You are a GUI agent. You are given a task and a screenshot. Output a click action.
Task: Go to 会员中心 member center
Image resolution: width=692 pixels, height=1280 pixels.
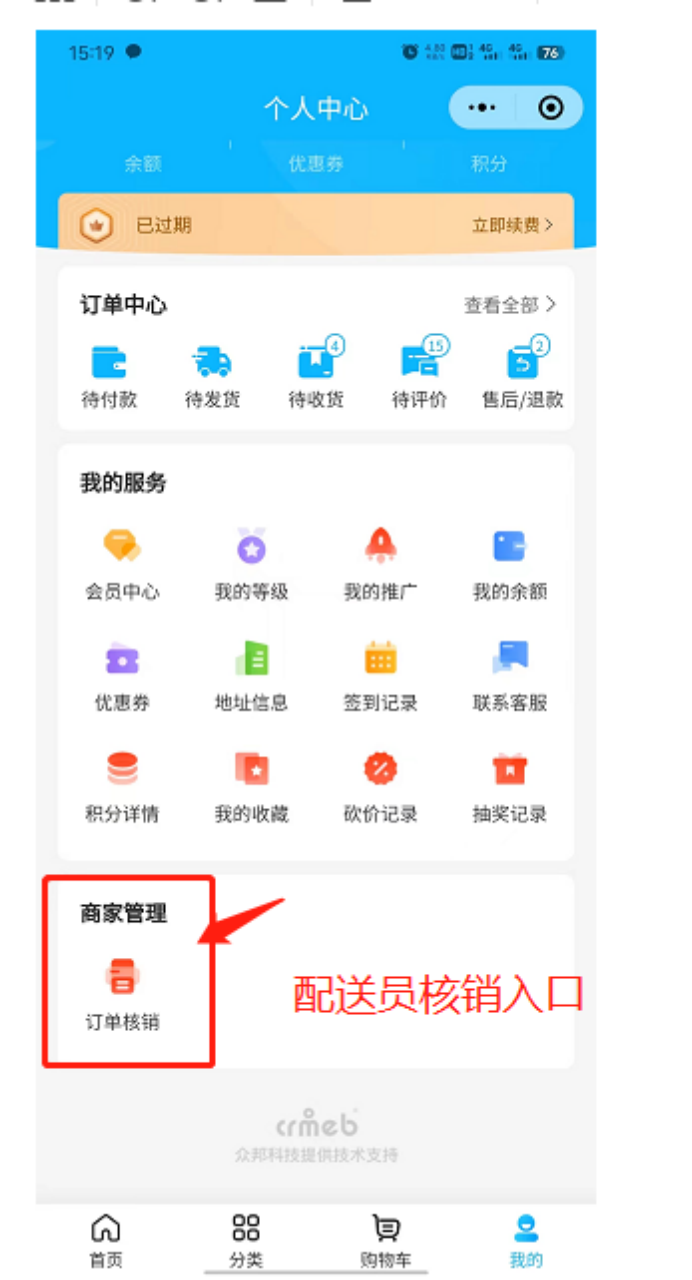pyautogui.click(x=122, y=563)
